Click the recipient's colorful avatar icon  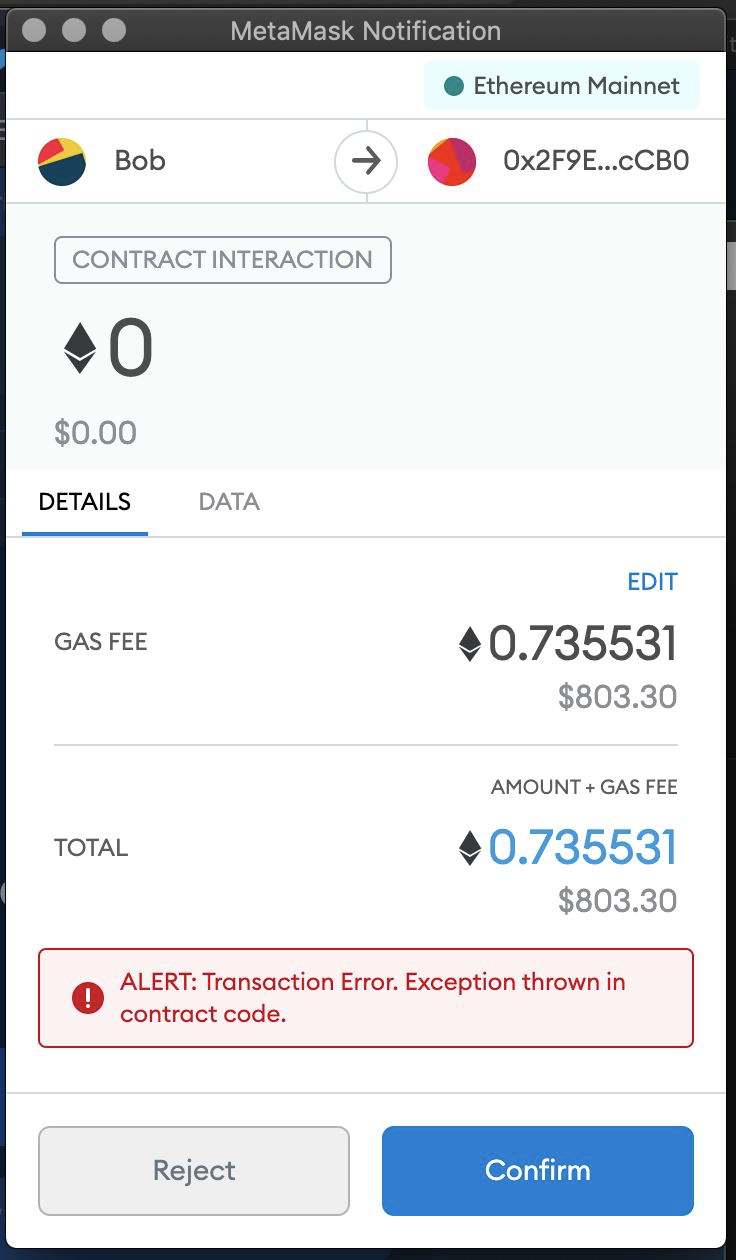(452, 162)
